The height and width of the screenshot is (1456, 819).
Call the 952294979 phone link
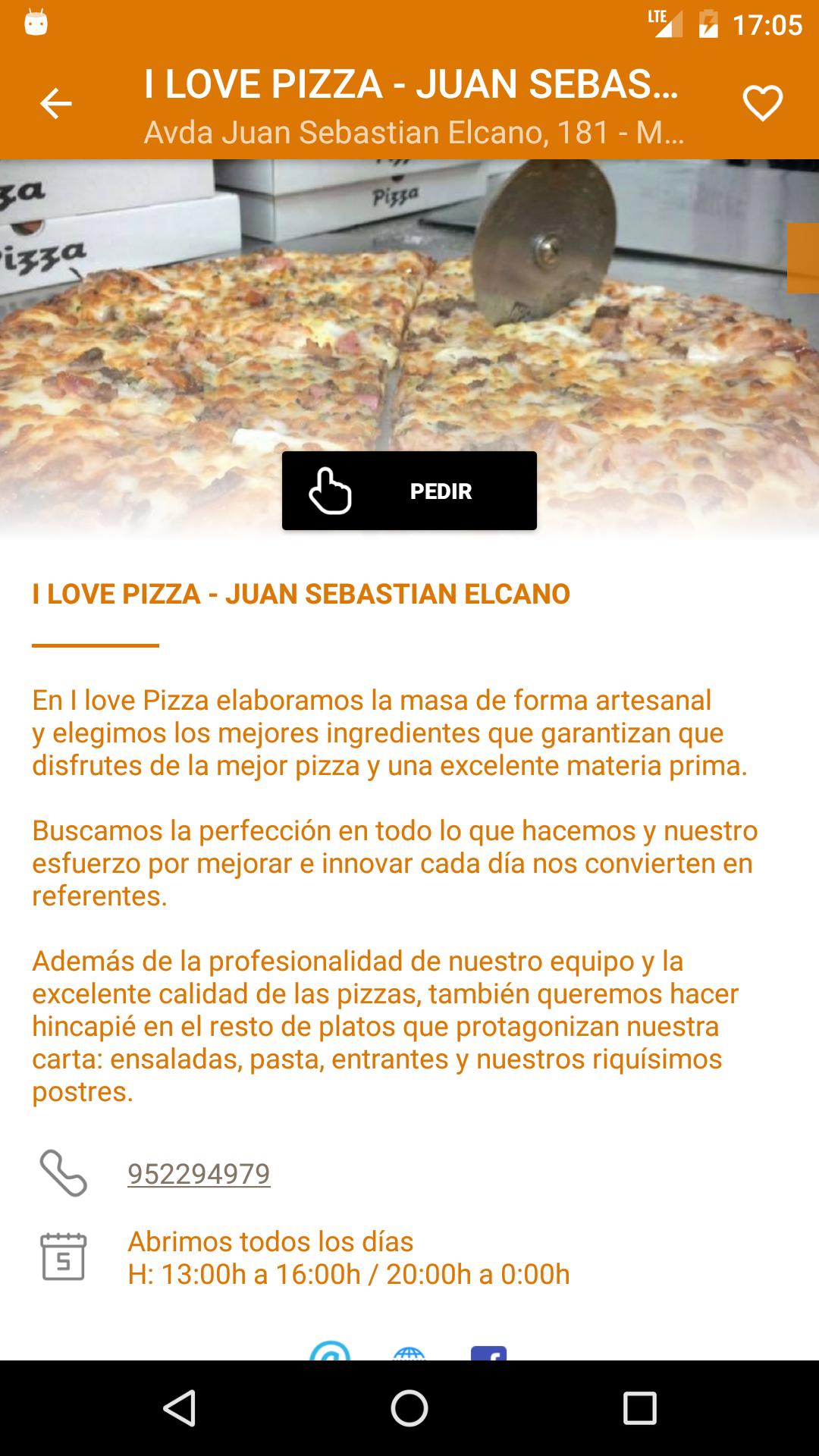tap(199, 1175)
